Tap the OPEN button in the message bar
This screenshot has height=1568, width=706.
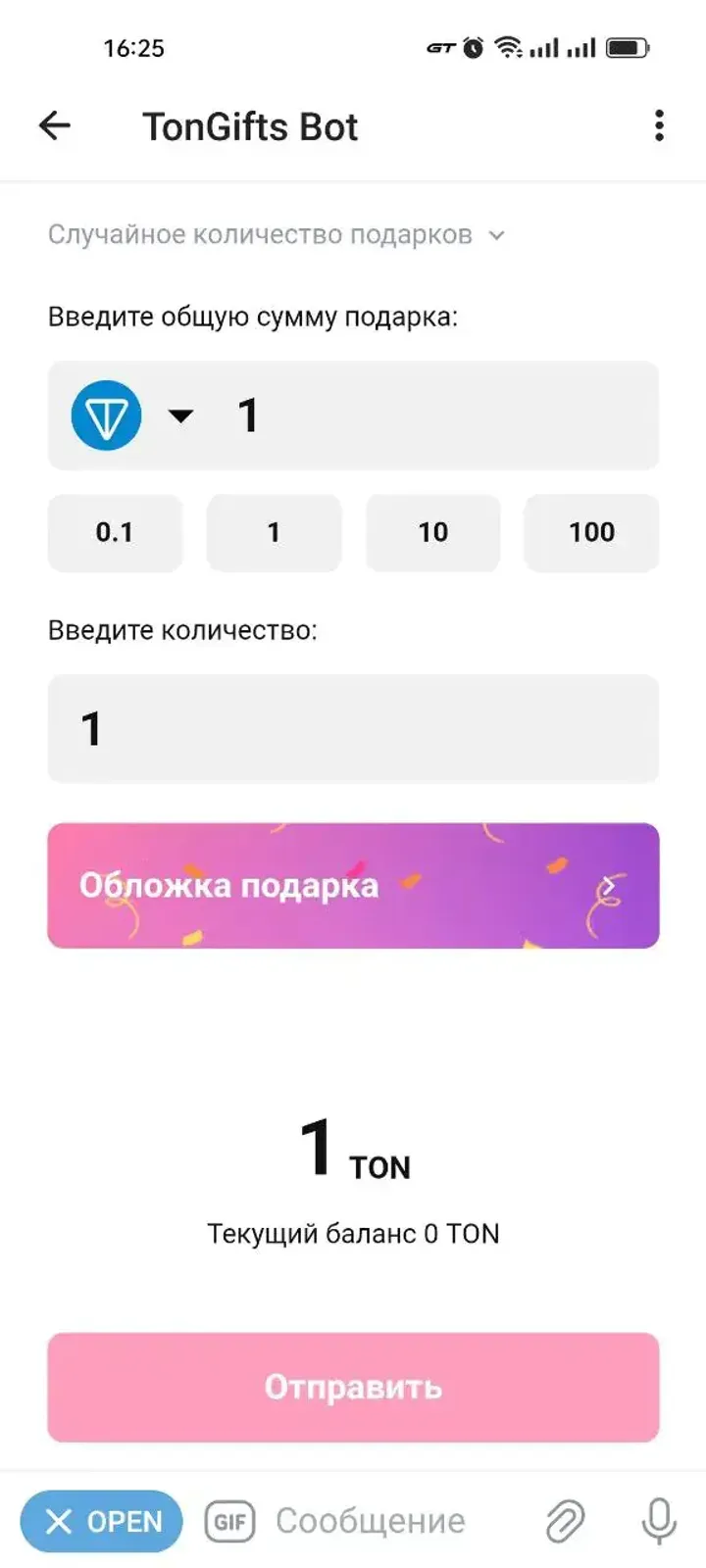tap(102, 1521)
